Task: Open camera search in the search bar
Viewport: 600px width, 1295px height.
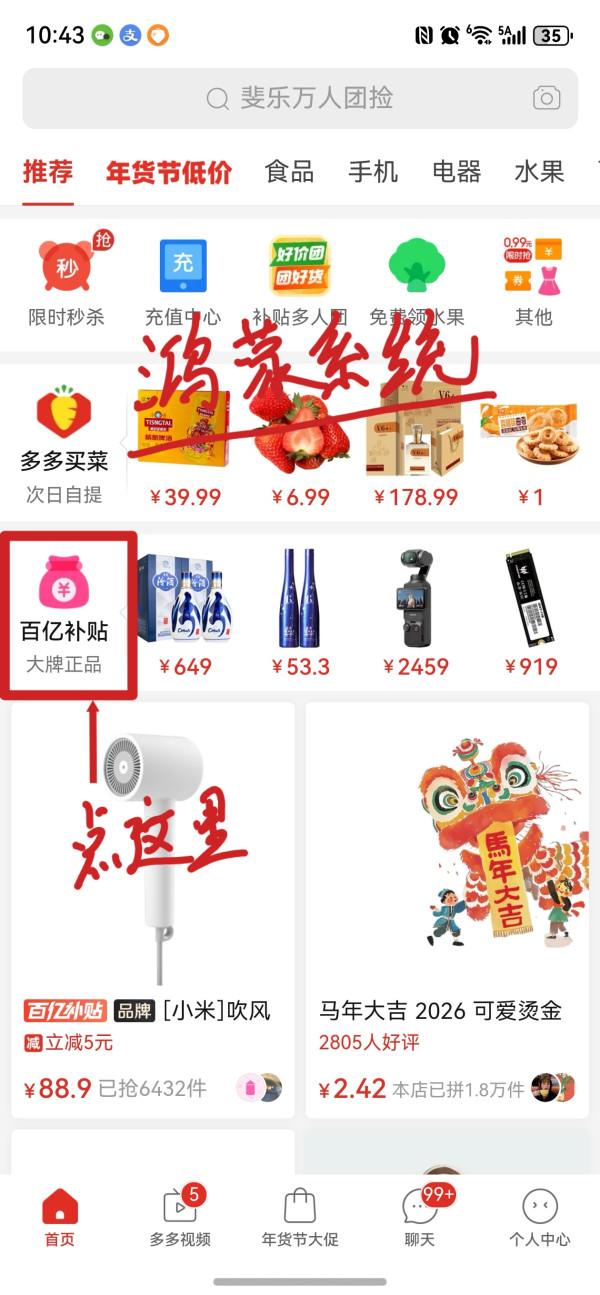Action: tap(546, 98)
